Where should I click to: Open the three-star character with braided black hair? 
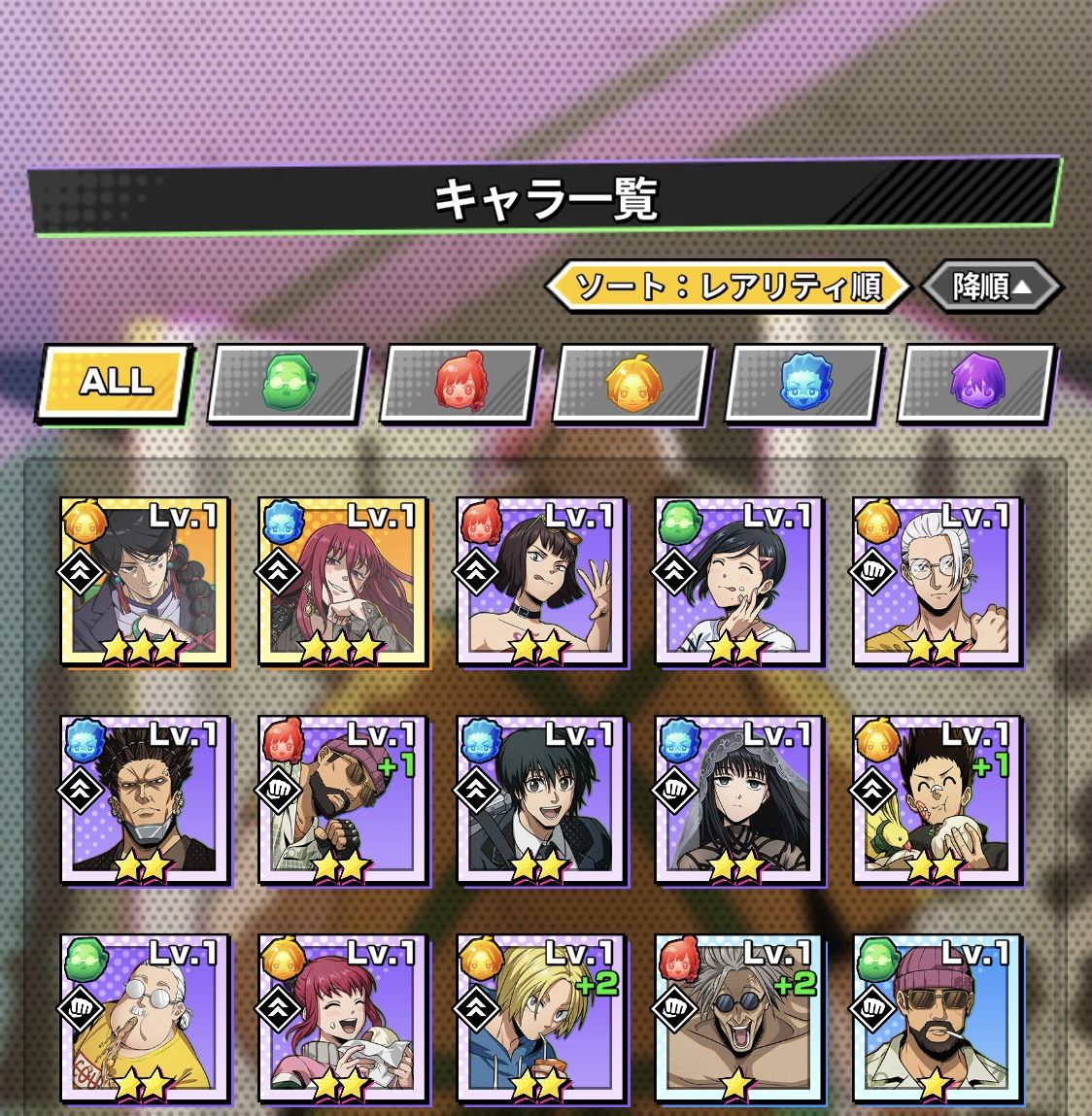[x=145, y=582]
